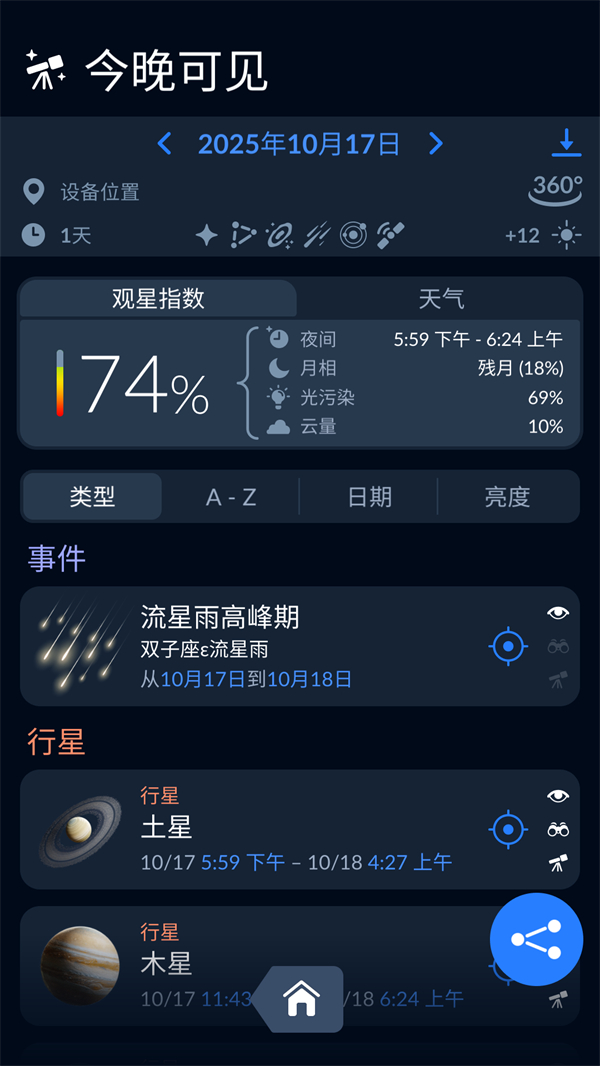Toggle the stars filter icon

pyautogui.click(x=206, y=236)
